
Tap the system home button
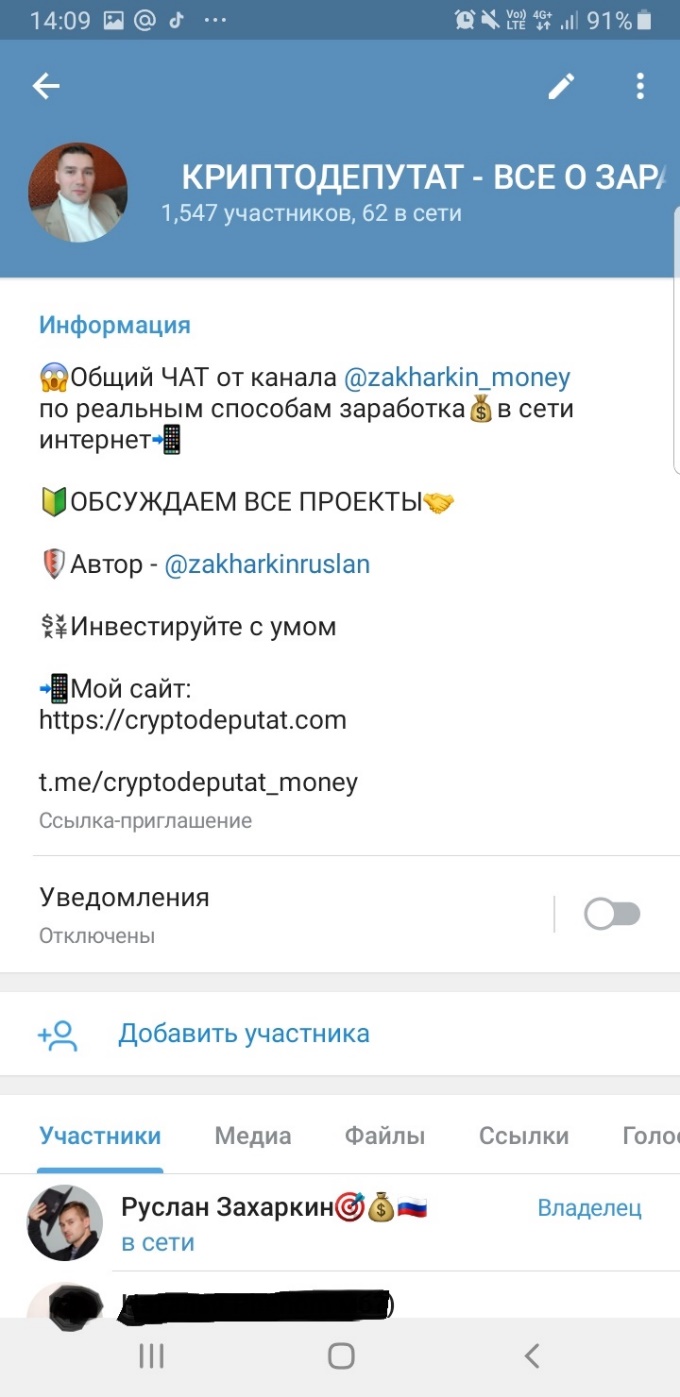pos(341,1355)
